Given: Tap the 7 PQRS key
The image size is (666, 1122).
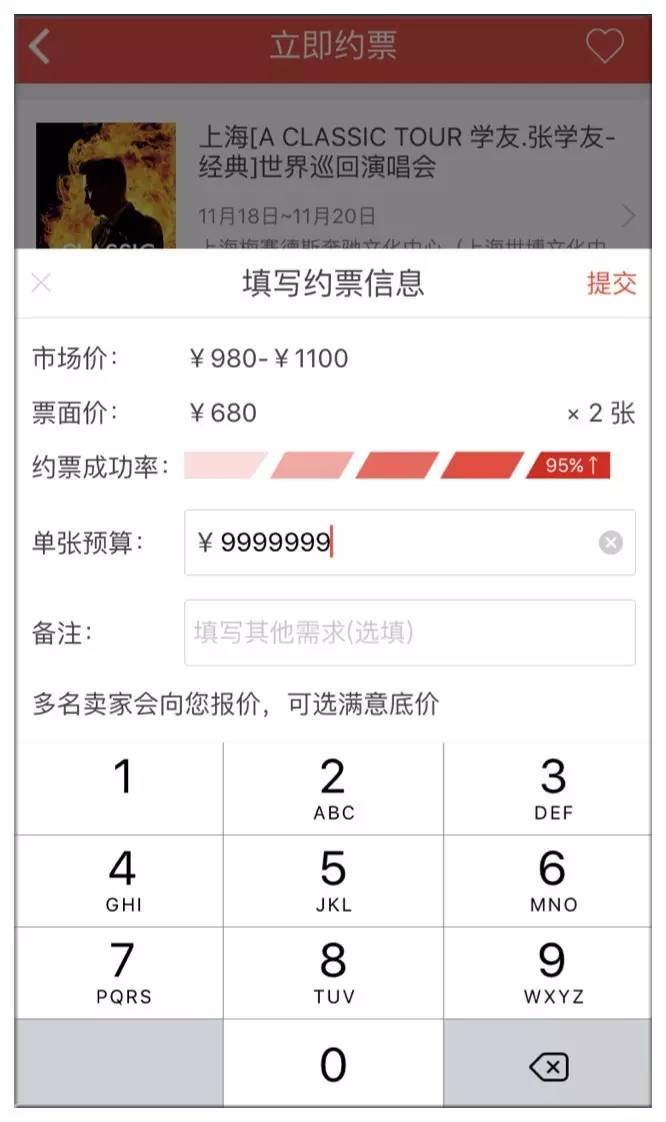Looking at the screenshot, I should coord(119,973).
